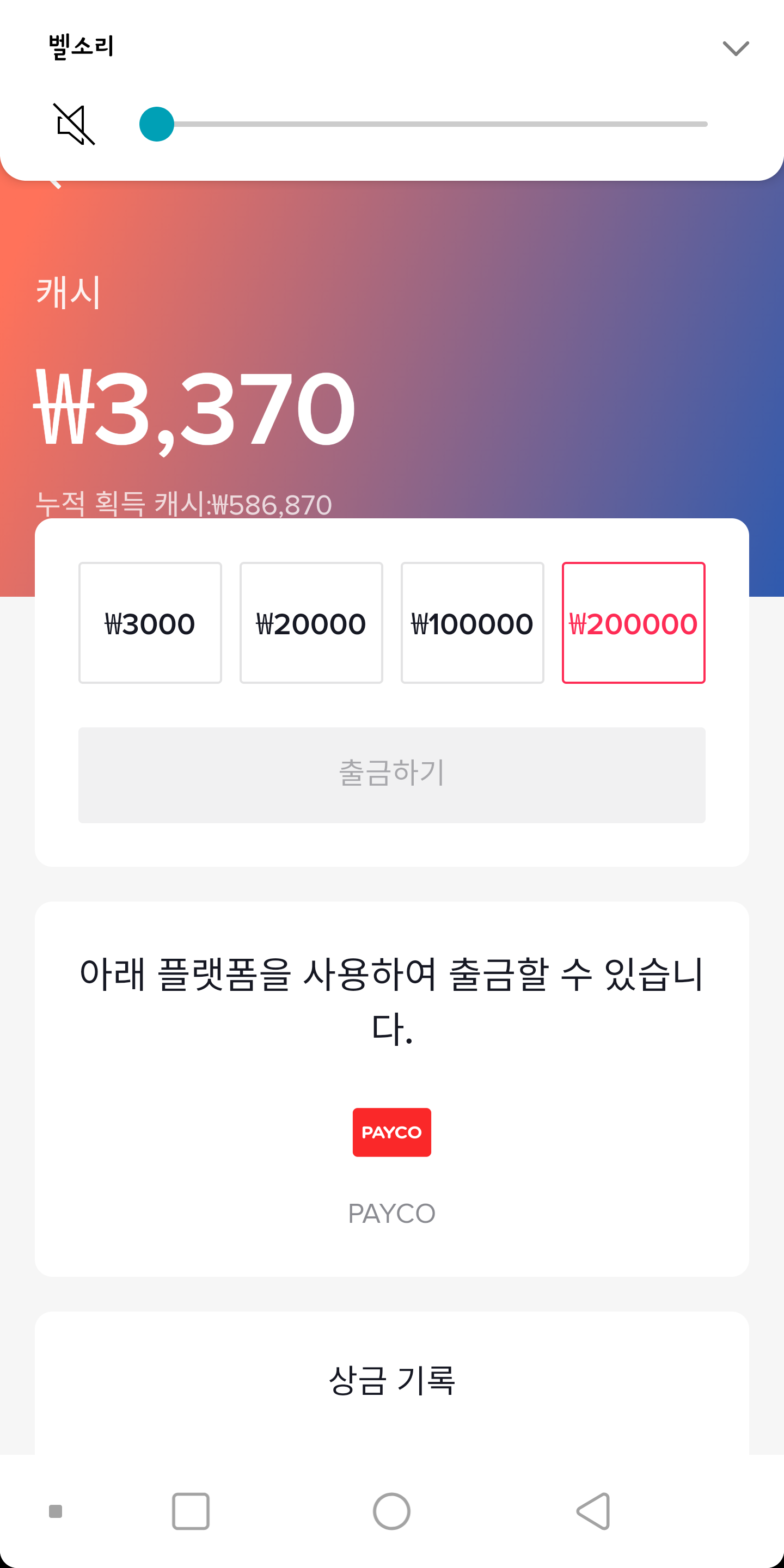Choose the ₩100000 withdrawal option
This screenshot has height=1568, width=784.
tap(473, 623)
